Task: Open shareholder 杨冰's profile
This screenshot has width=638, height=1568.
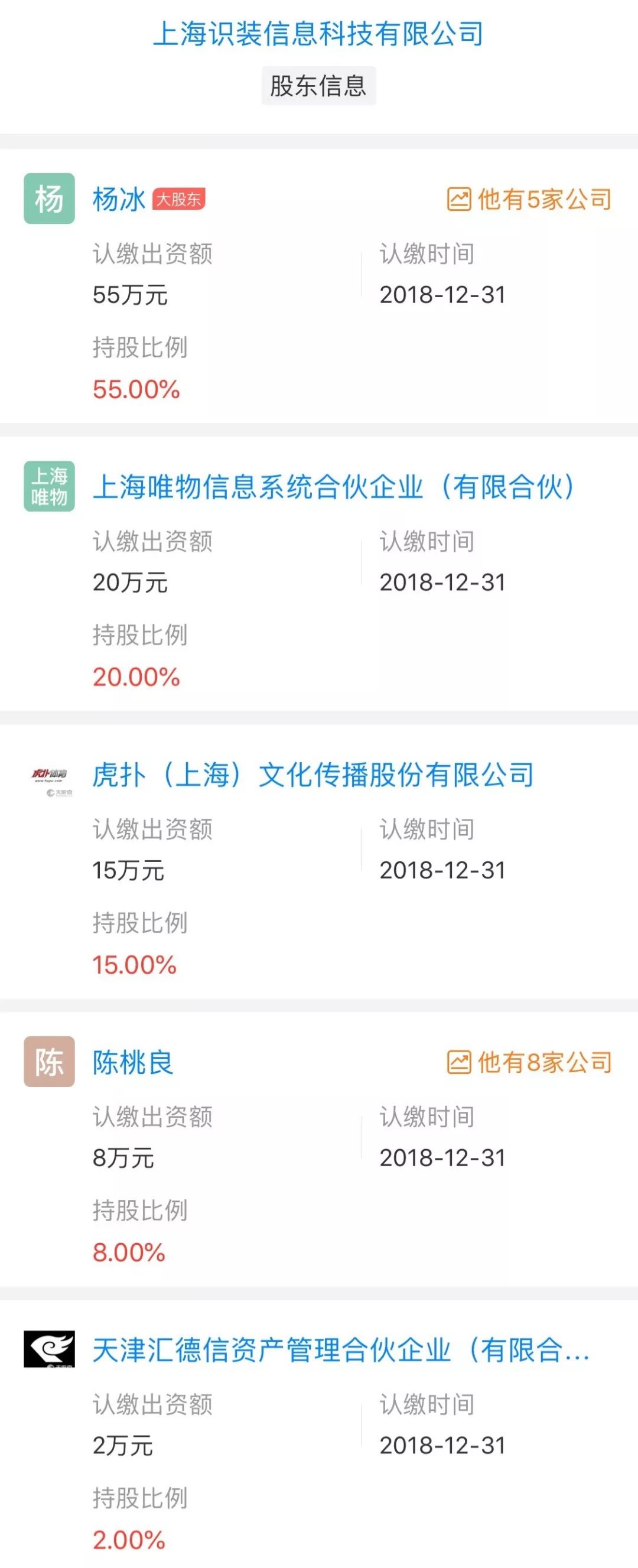Action: click(x=119, y=200)
